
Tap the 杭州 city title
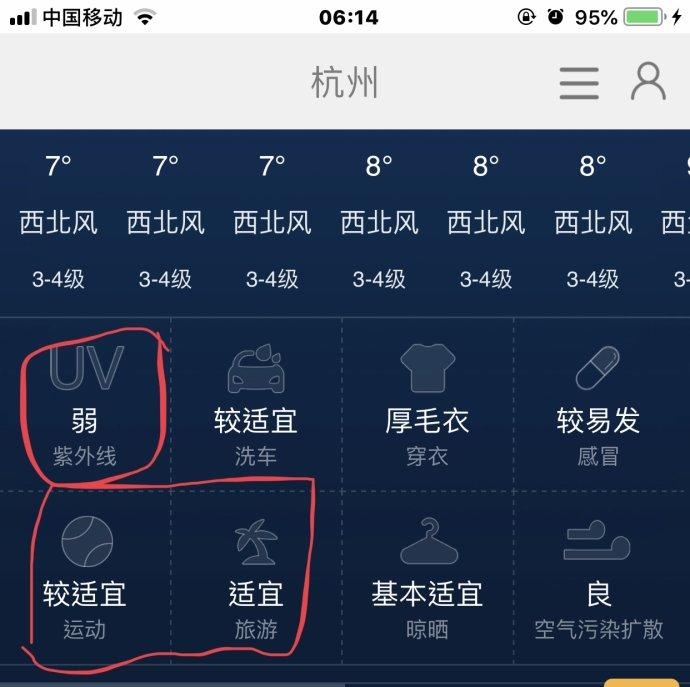(344, 83)
